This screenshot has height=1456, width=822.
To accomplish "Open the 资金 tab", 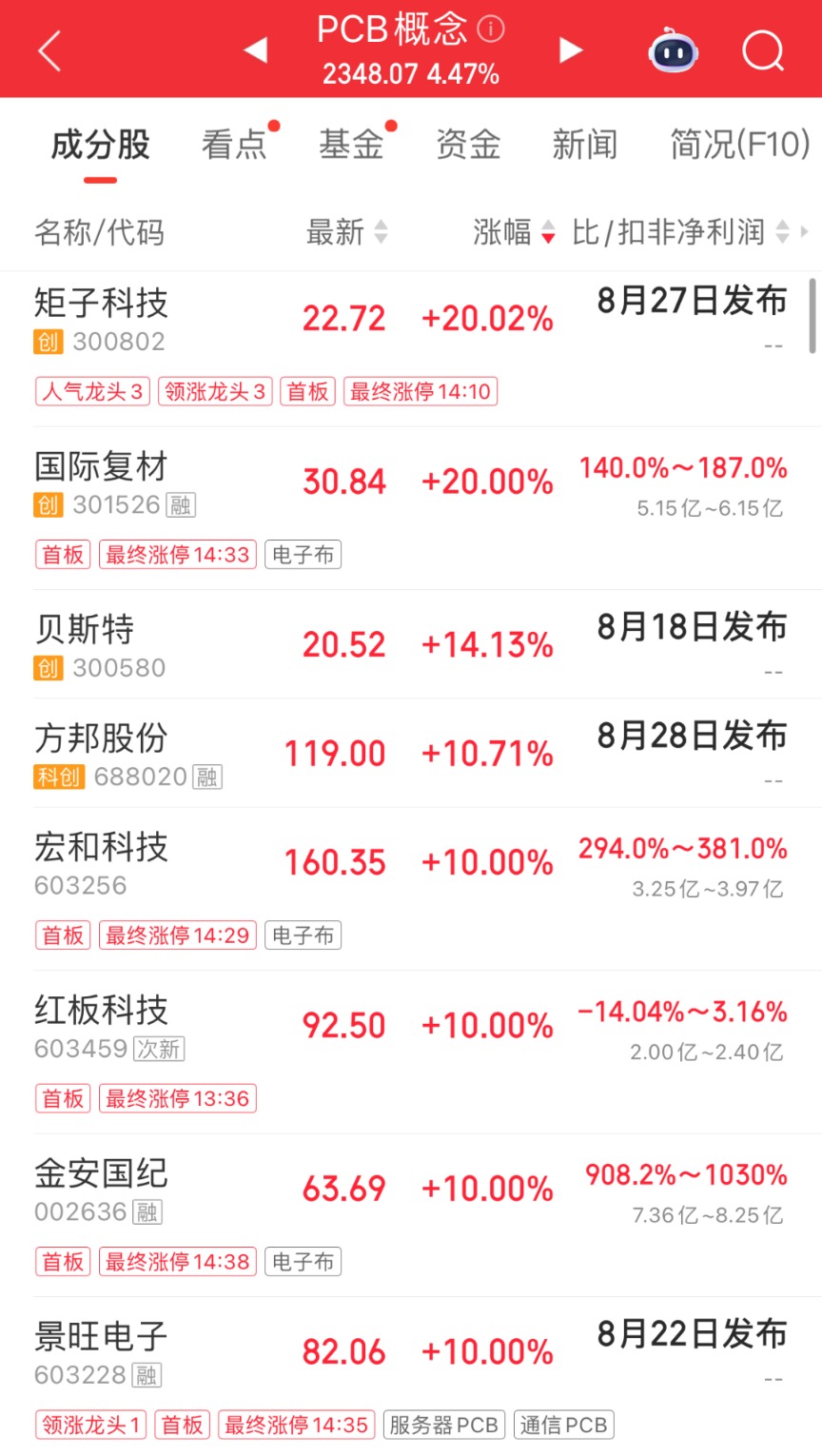I will click(x=468, y=145).
